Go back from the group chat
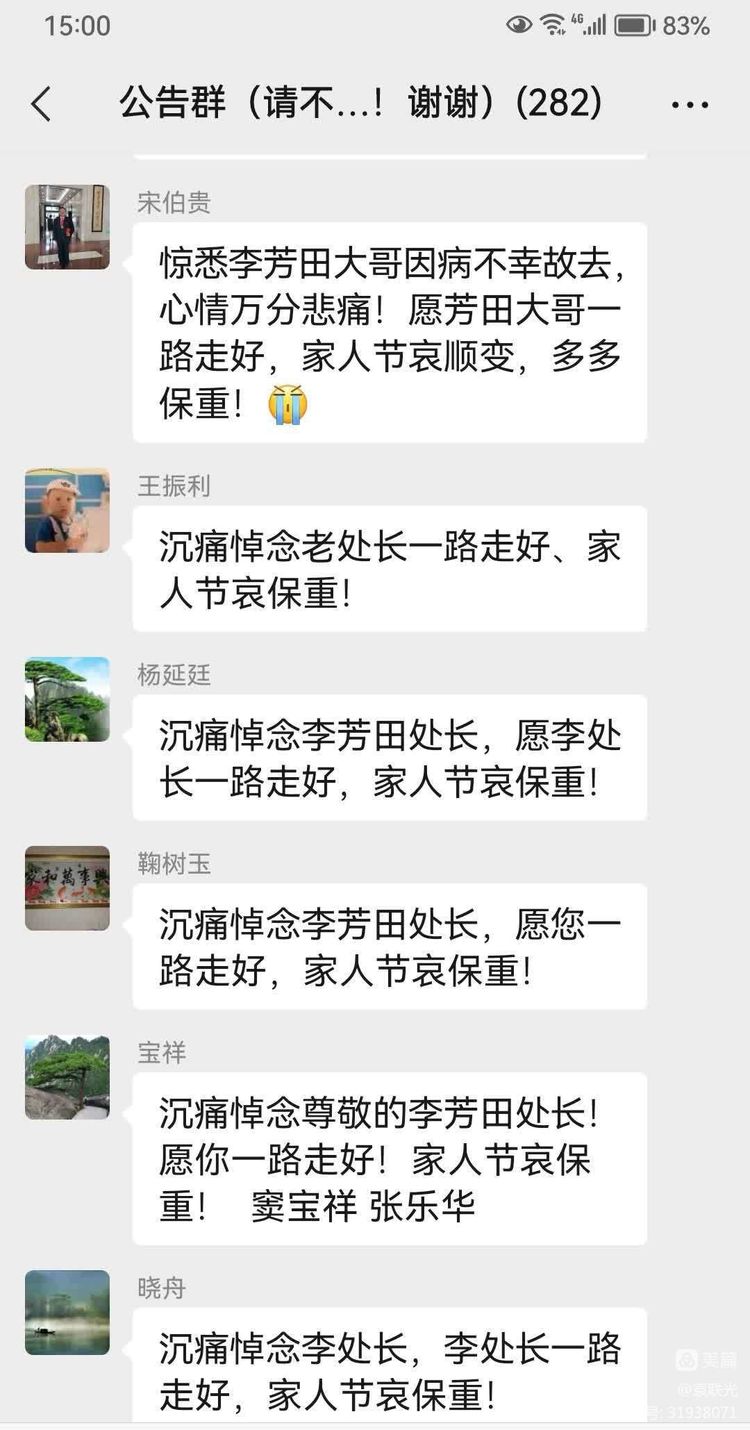 coord(41,104)
